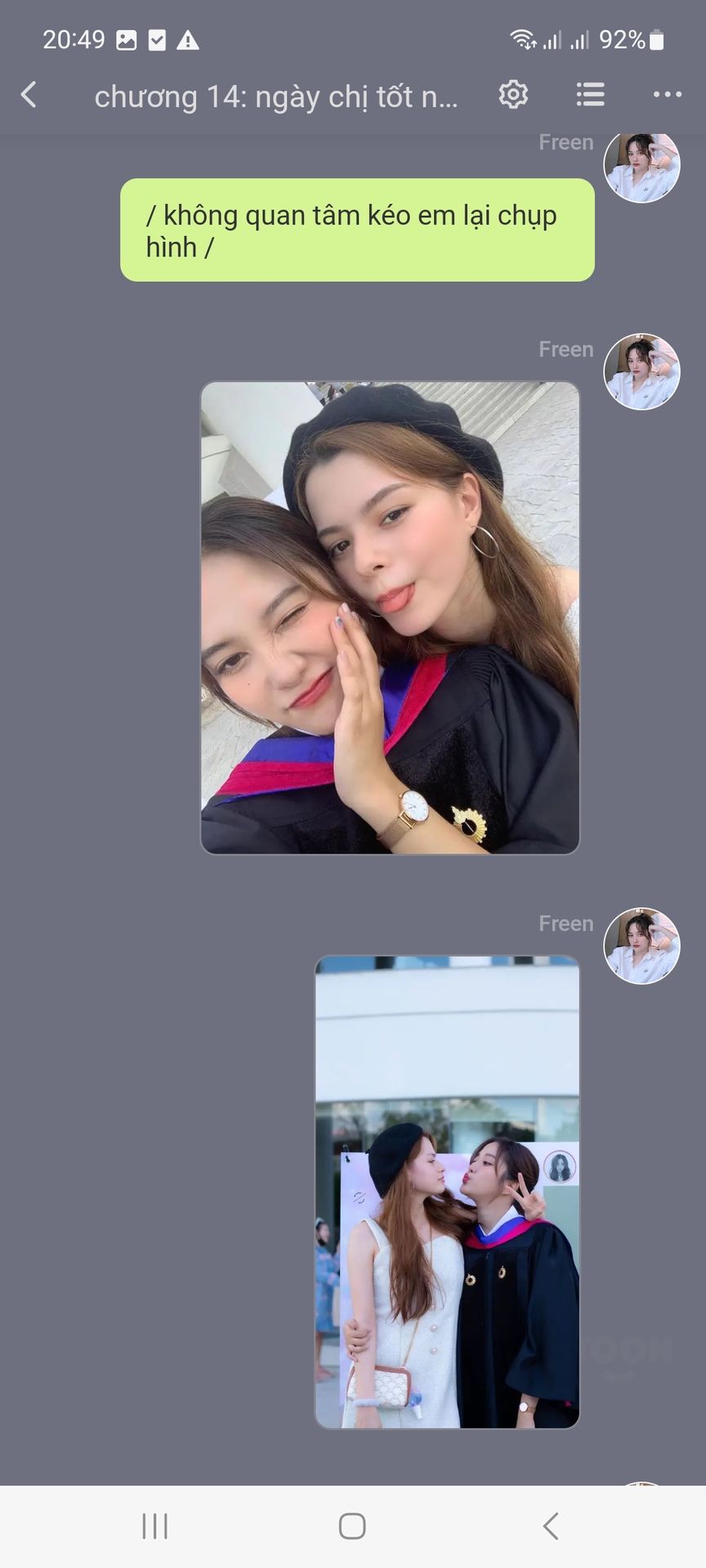Open the graduation selfie photo
The image size is (706, 1568).
pyautogui.click(x=390, y=617)
